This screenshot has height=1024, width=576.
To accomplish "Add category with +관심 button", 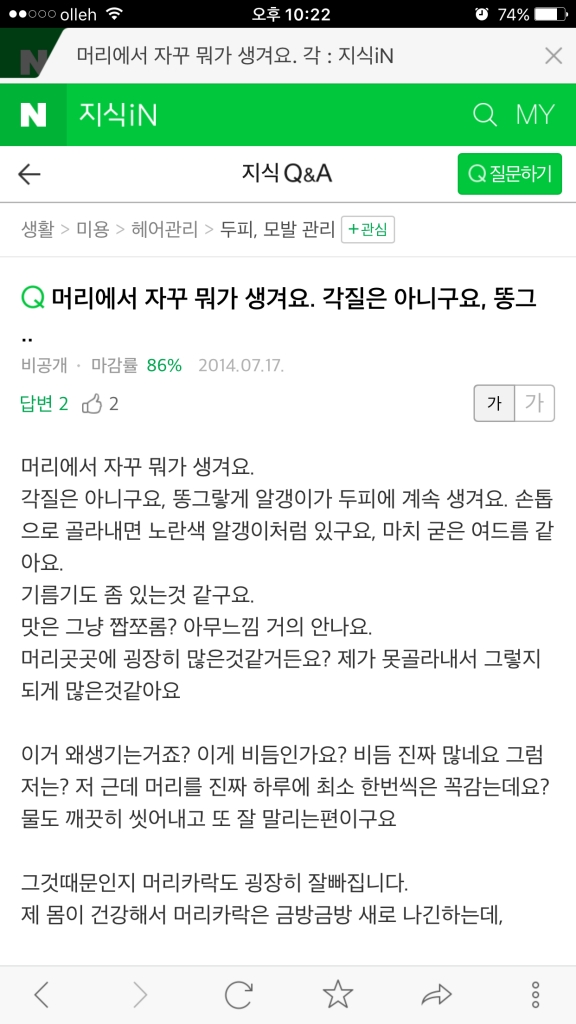I will click(368, 230).
